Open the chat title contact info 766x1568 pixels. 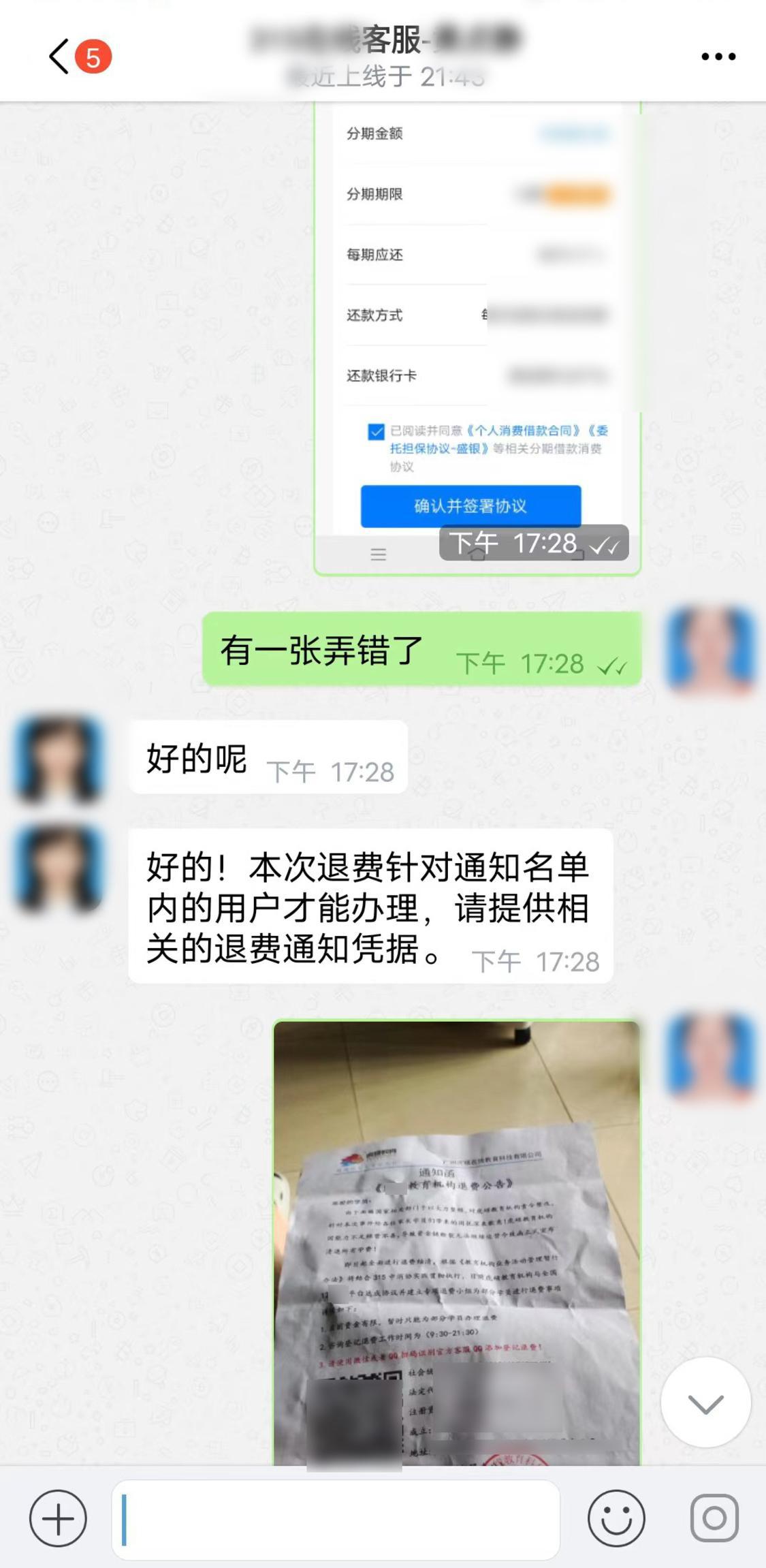[x=385, y=56]
